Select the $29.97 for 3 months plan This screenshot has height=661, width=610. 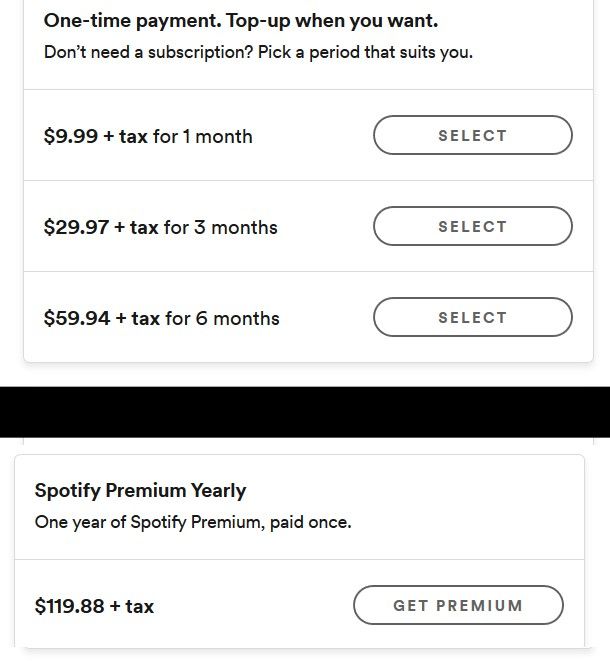coord(472,226)
